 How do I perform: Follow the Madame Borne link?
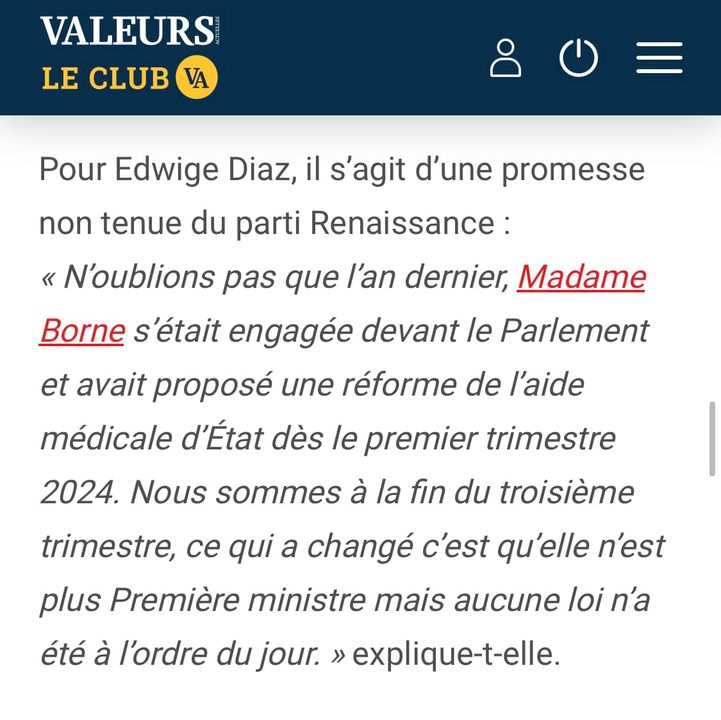[581, 277]
